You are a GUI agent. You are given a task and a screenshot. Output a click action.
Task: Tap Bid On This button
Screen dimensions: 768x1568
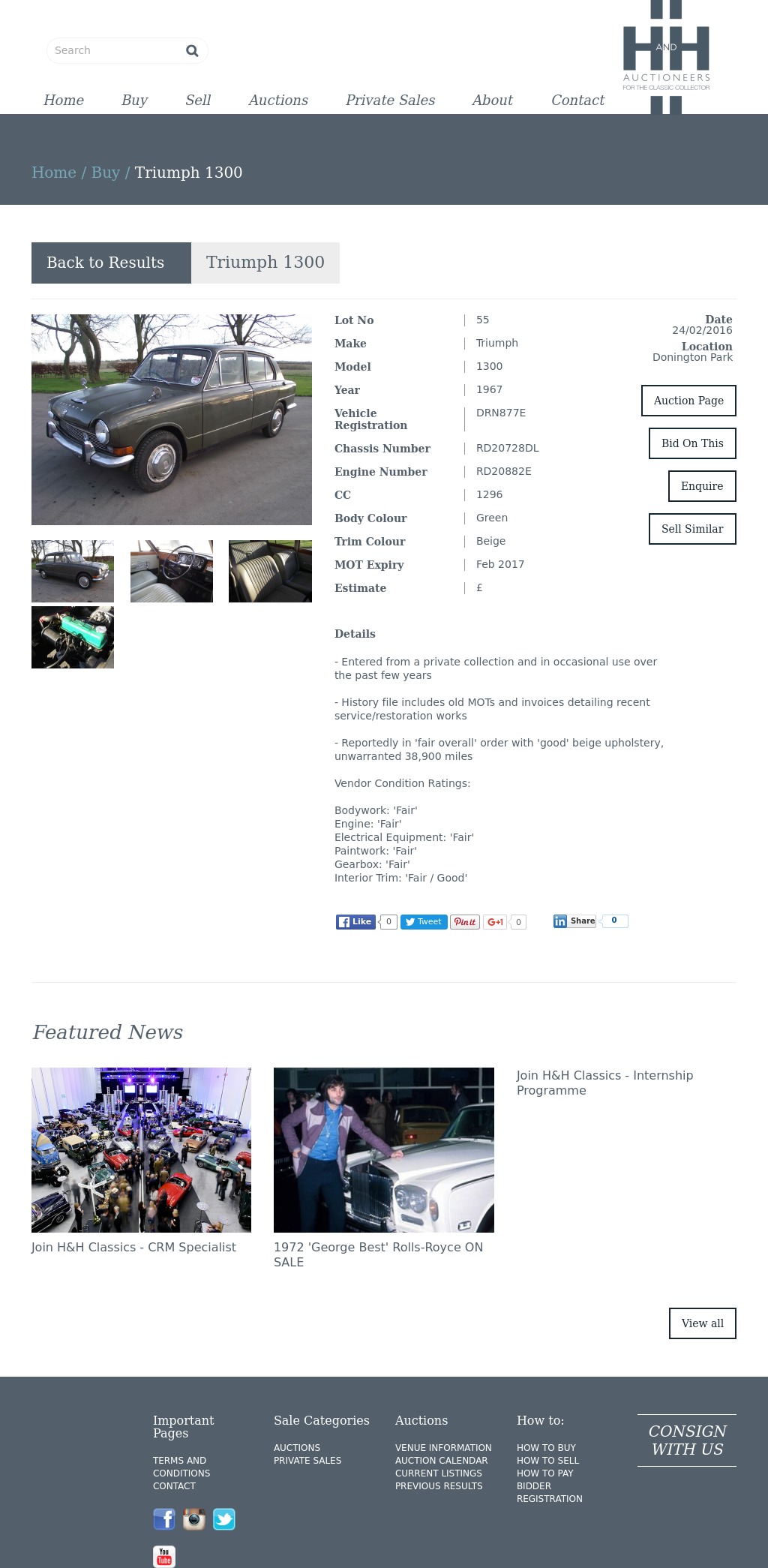point(692,443)
